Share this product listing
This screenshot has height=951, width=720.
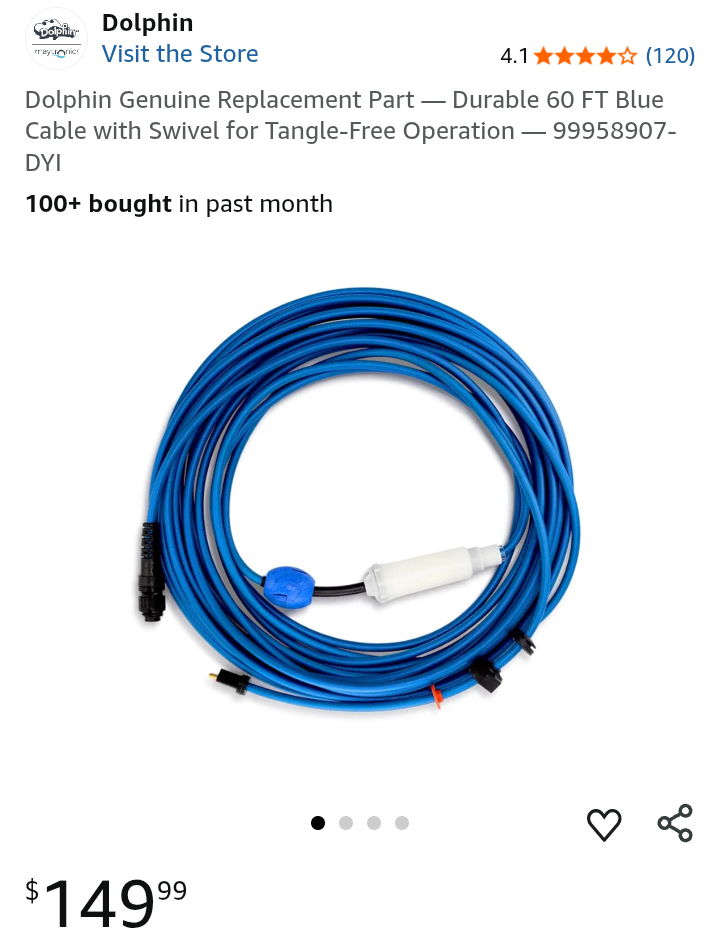pos(675,823)
